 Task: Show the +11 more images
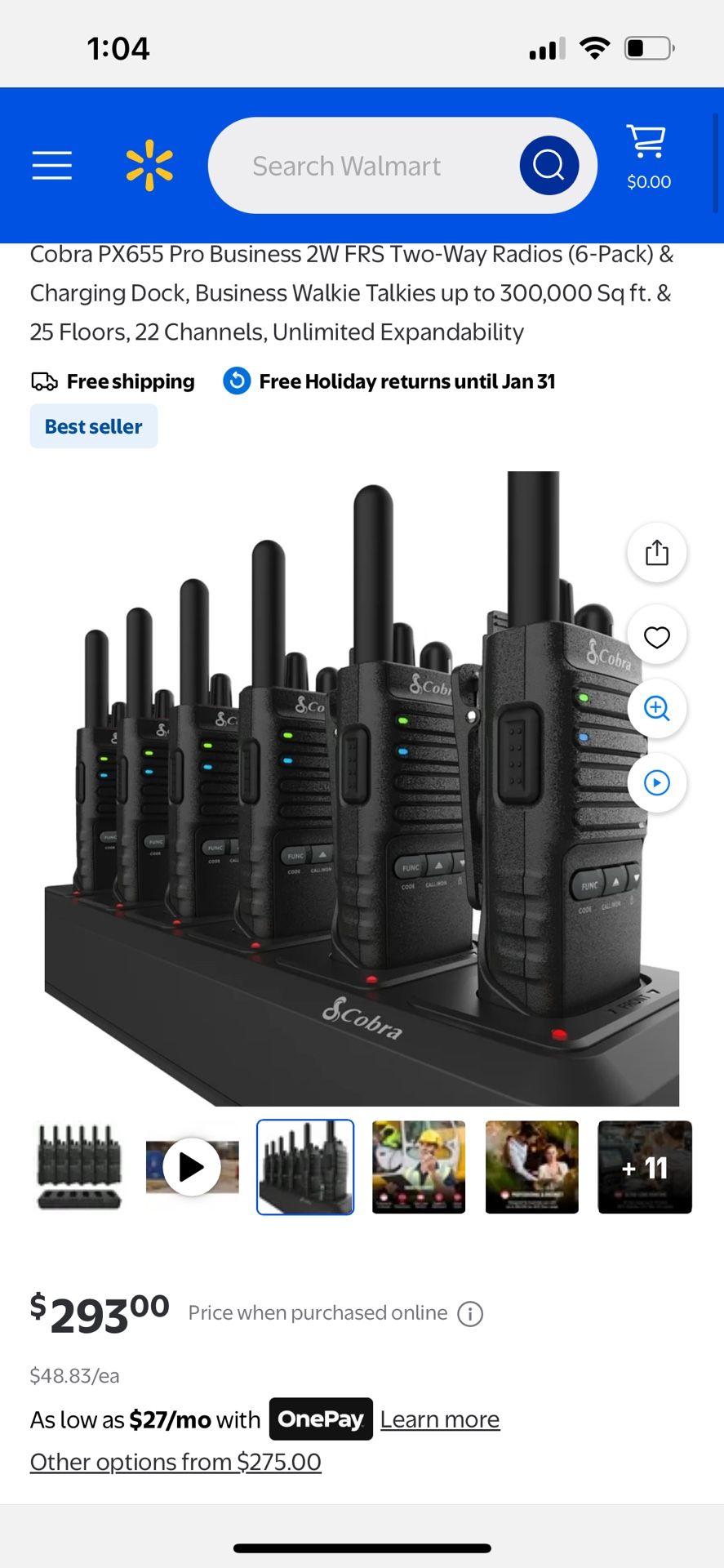coord(645,1167)
